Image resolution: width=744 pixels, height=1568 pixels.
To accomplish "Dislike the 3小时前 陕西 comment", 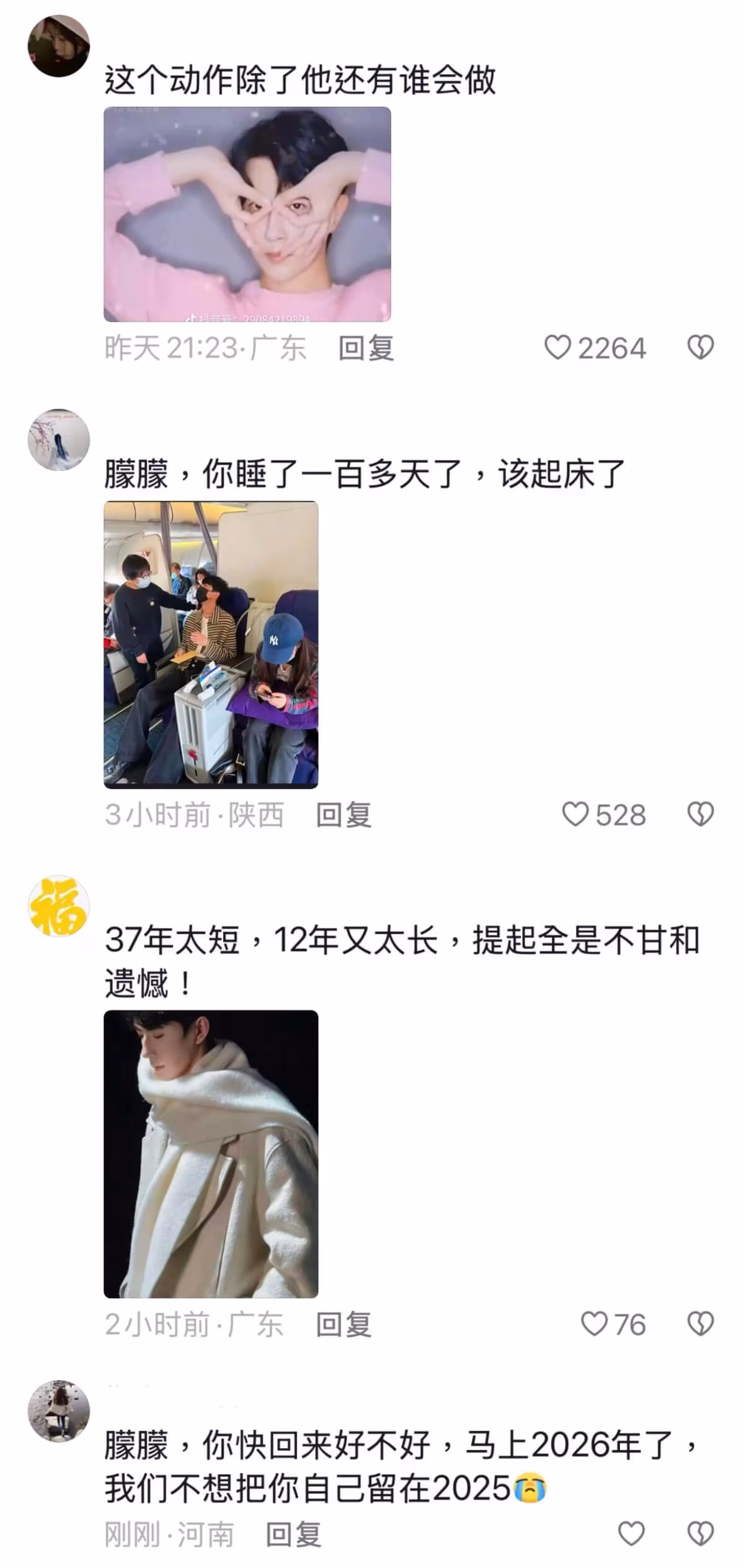I will point(701,814).
